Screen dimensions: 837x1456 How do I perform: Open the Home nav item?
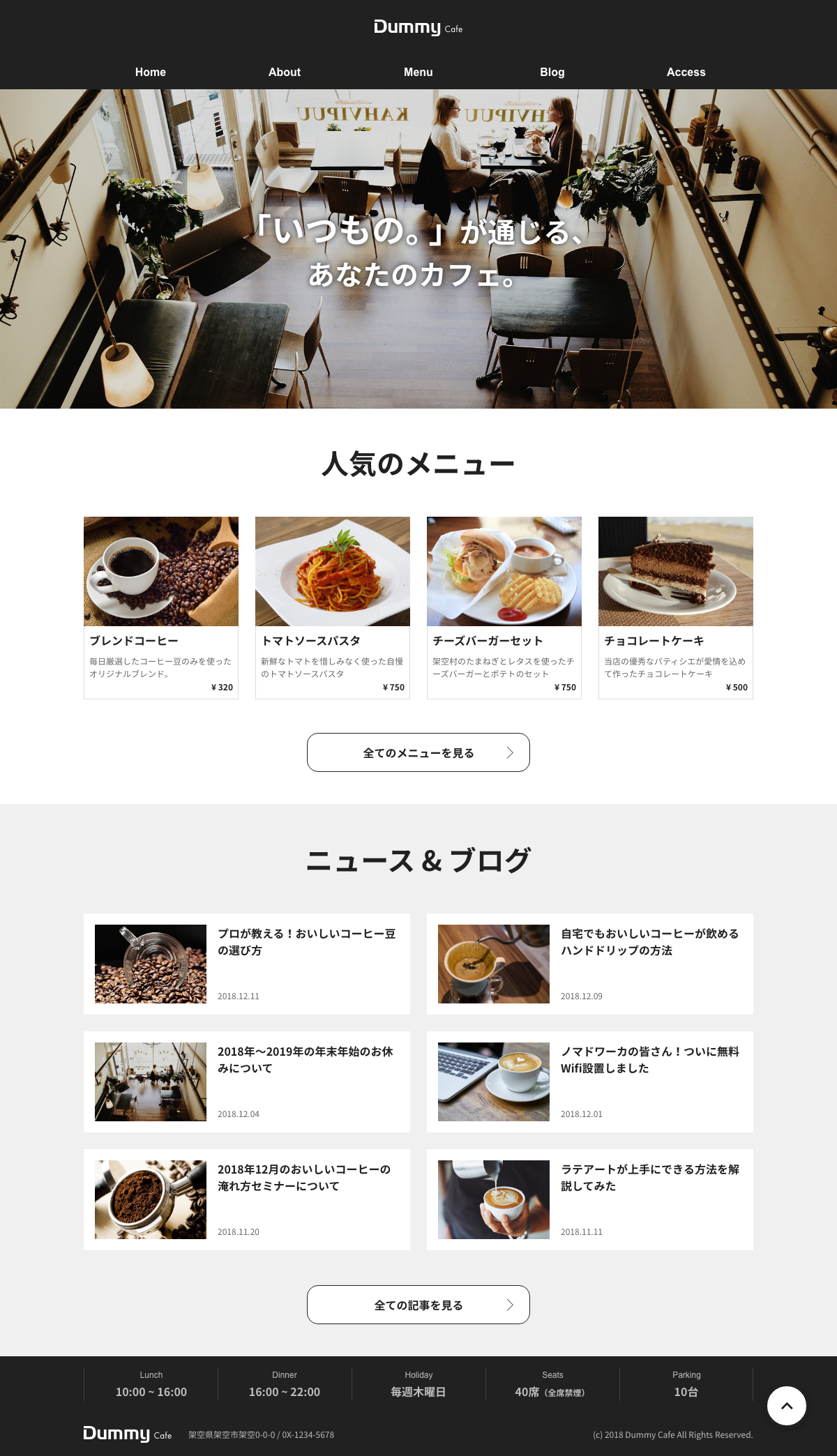click(151, 72)
